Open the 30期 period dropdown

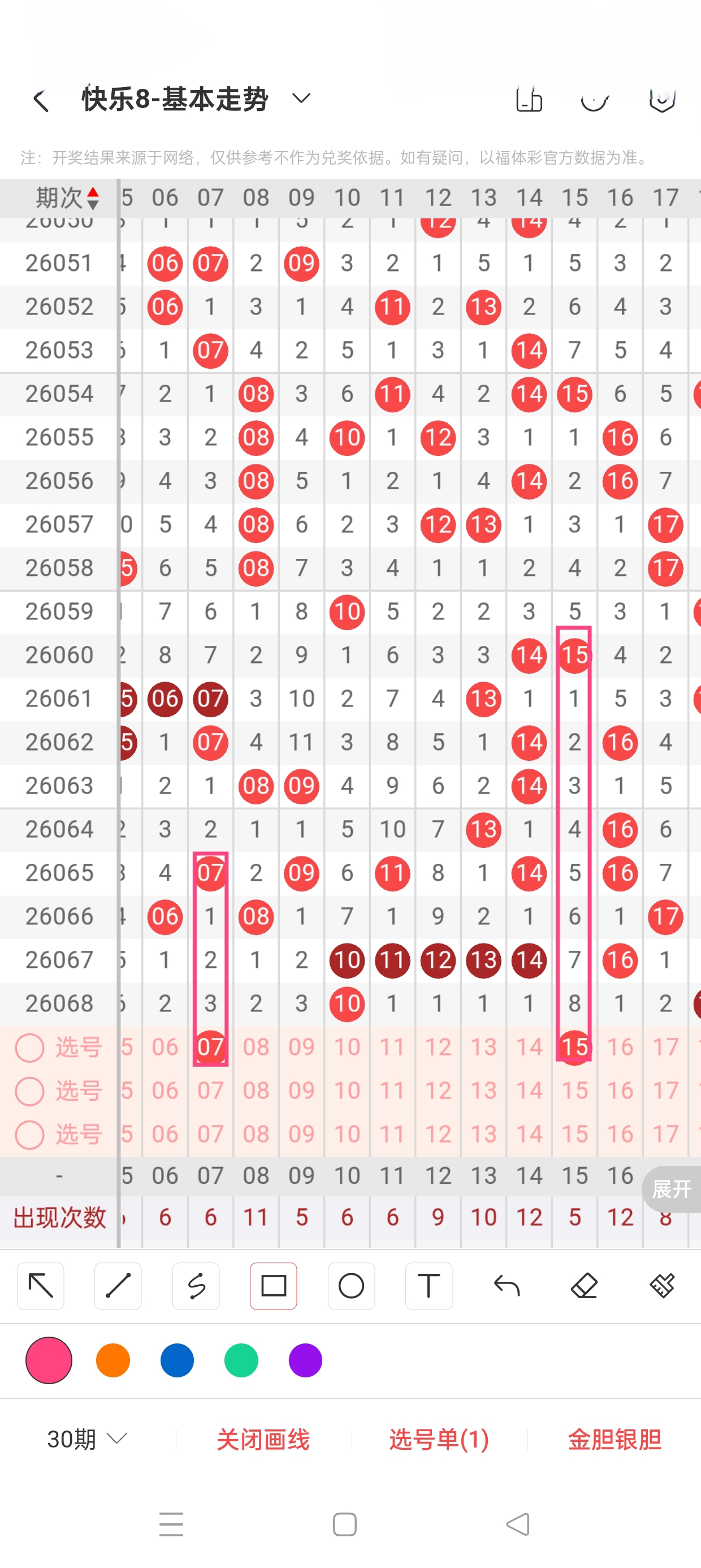(87, 1439)
